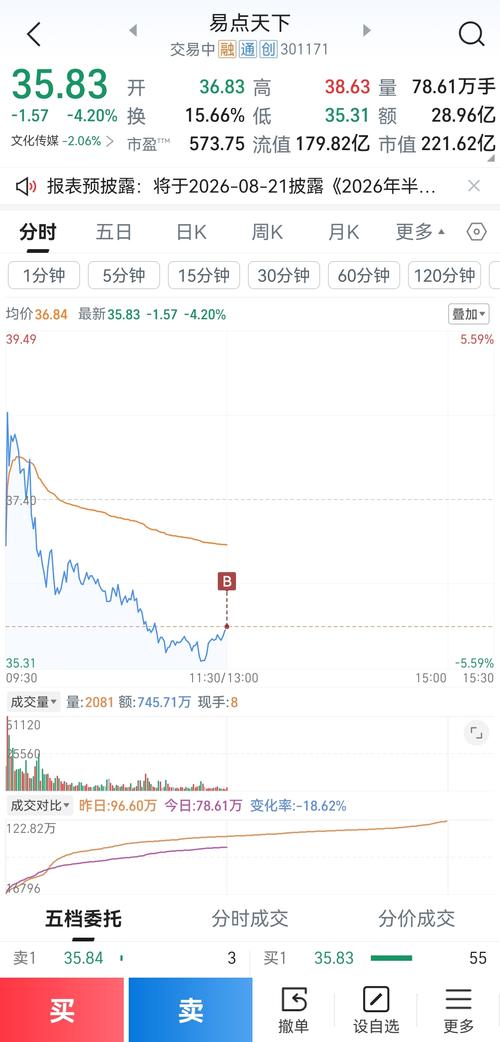
Task: Tap the blue 卖 sell button
Action: click(x=191, y=1010)
